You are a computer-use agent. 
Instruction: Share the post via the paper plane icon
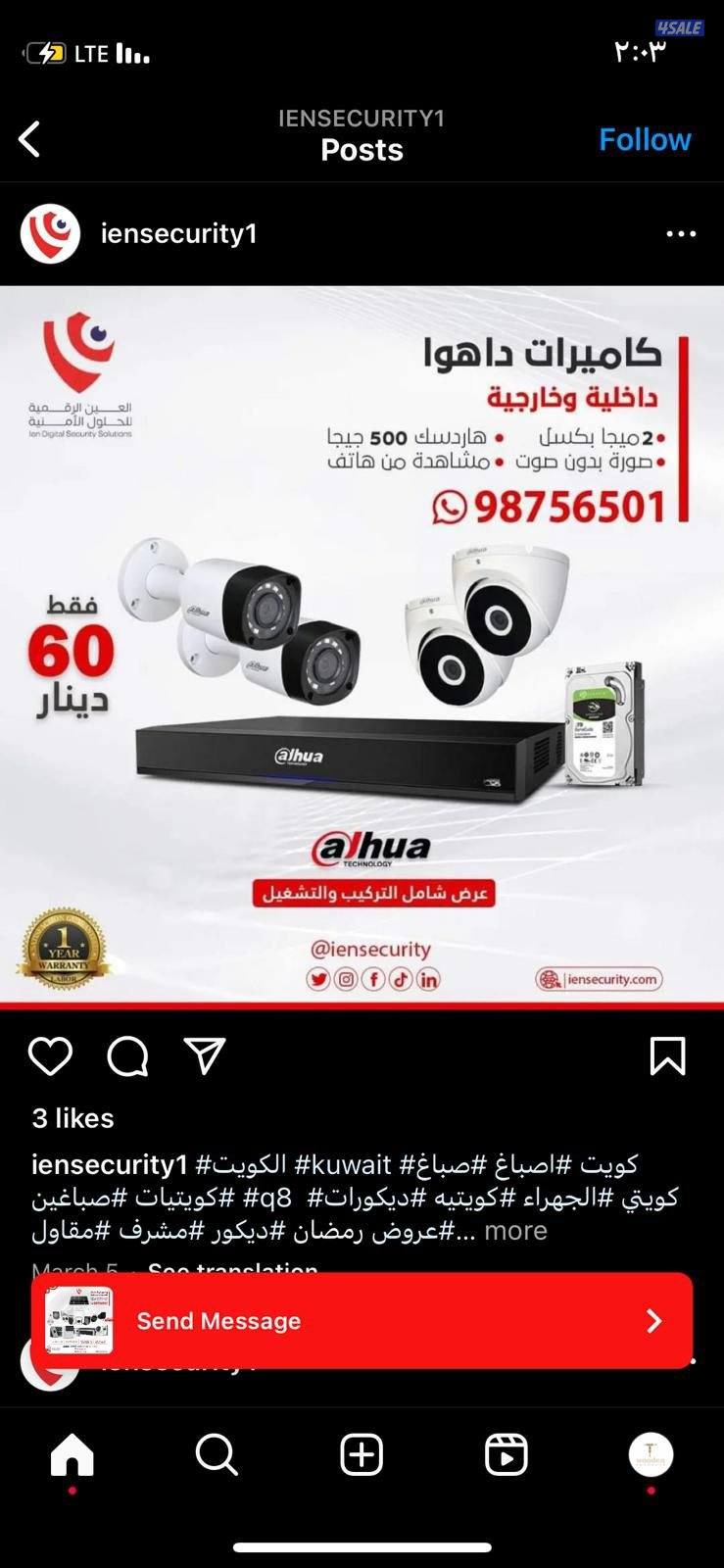tap(205, 1056)
